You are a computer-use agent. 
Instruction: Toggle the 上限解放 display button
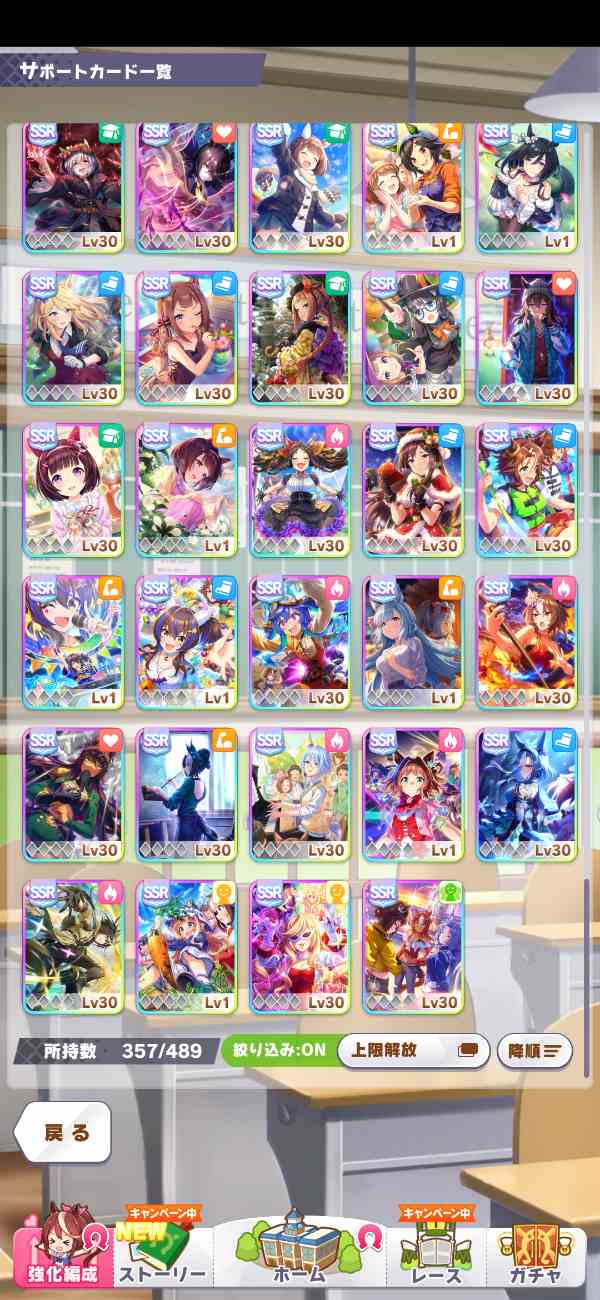tap(414, 1051)
